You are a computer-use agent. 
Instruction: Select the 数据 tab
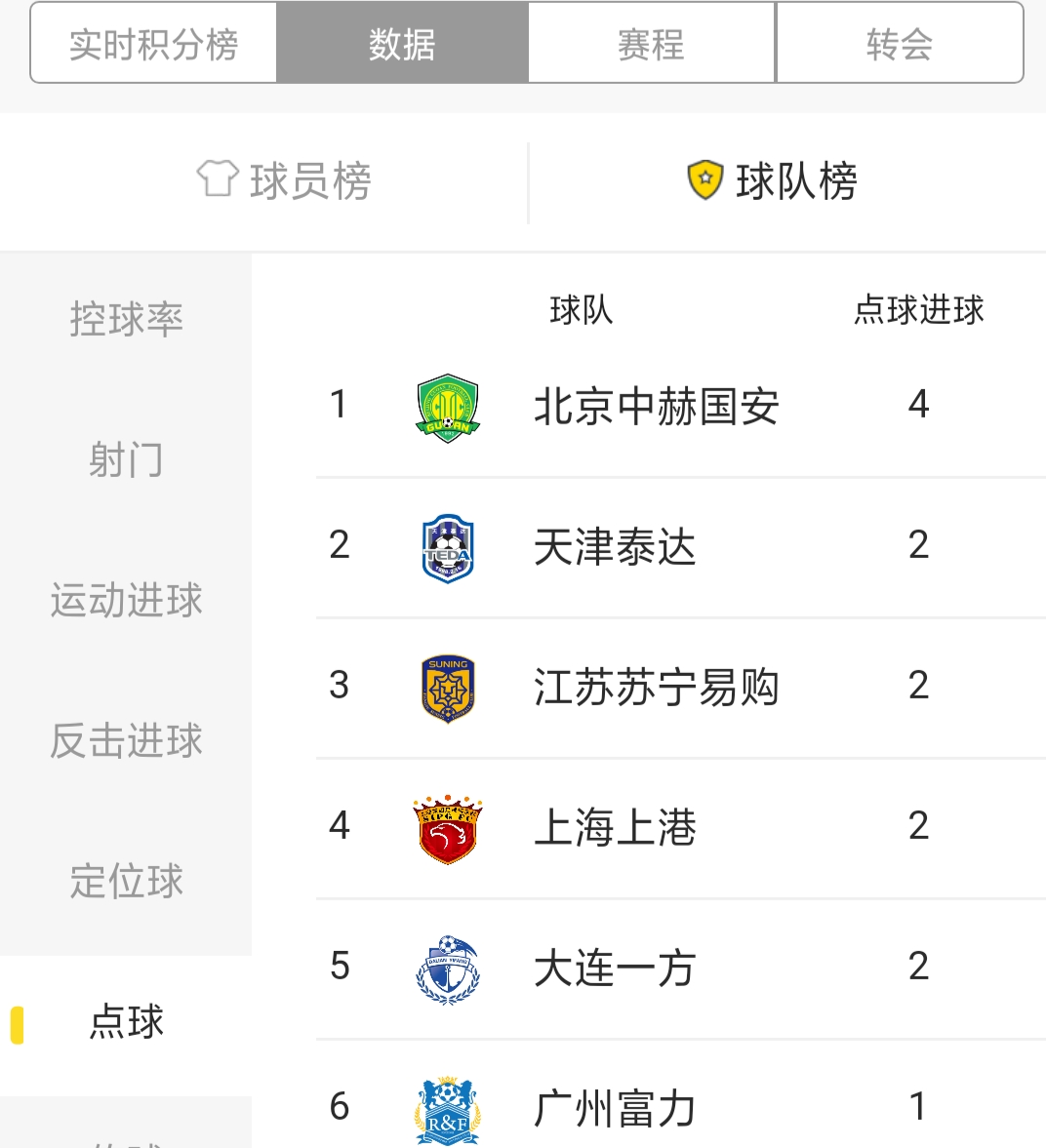point(402,41)
